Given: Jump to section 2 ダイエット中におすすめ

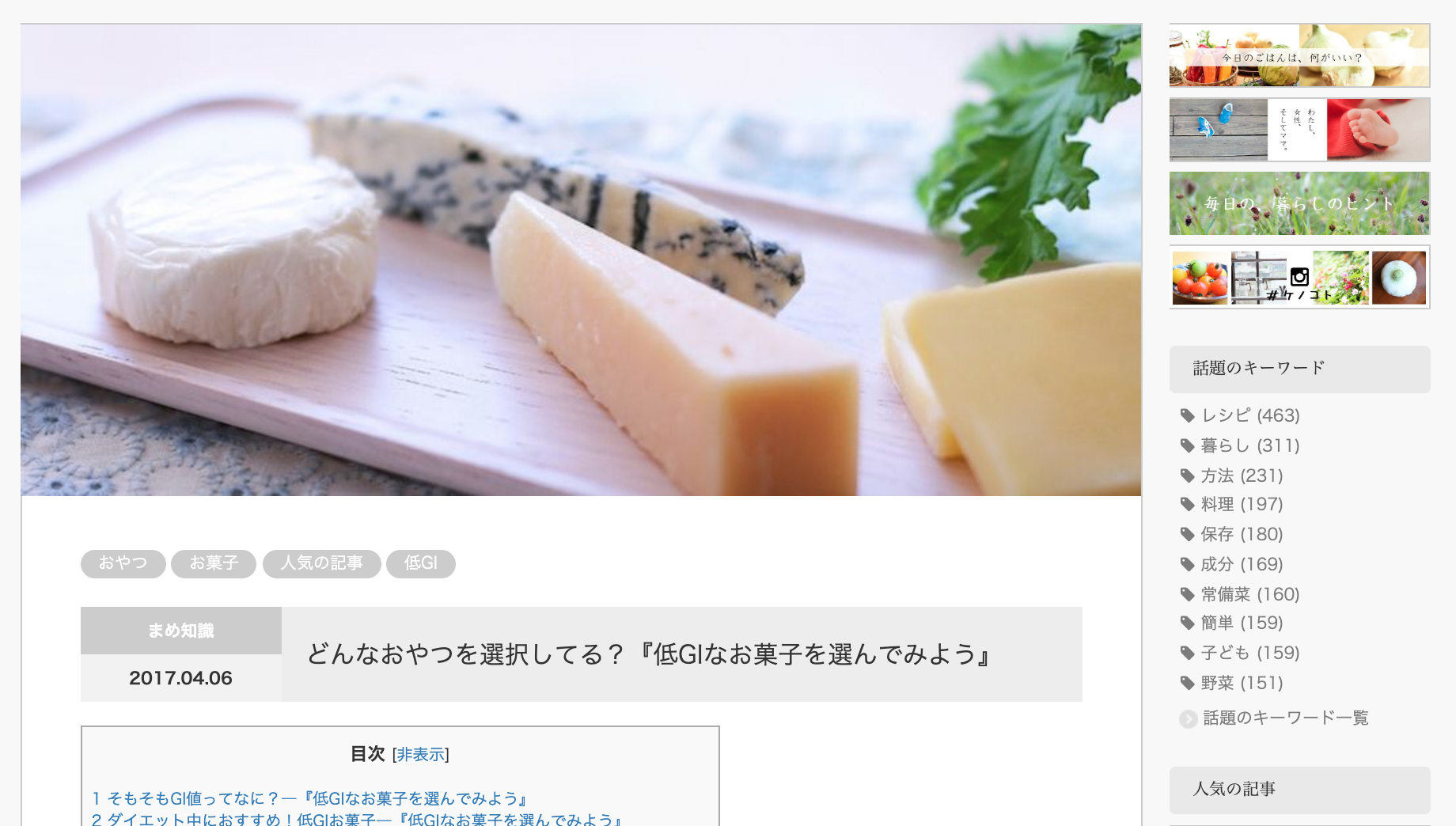Looking at the screenshot, I should [357, 819].
